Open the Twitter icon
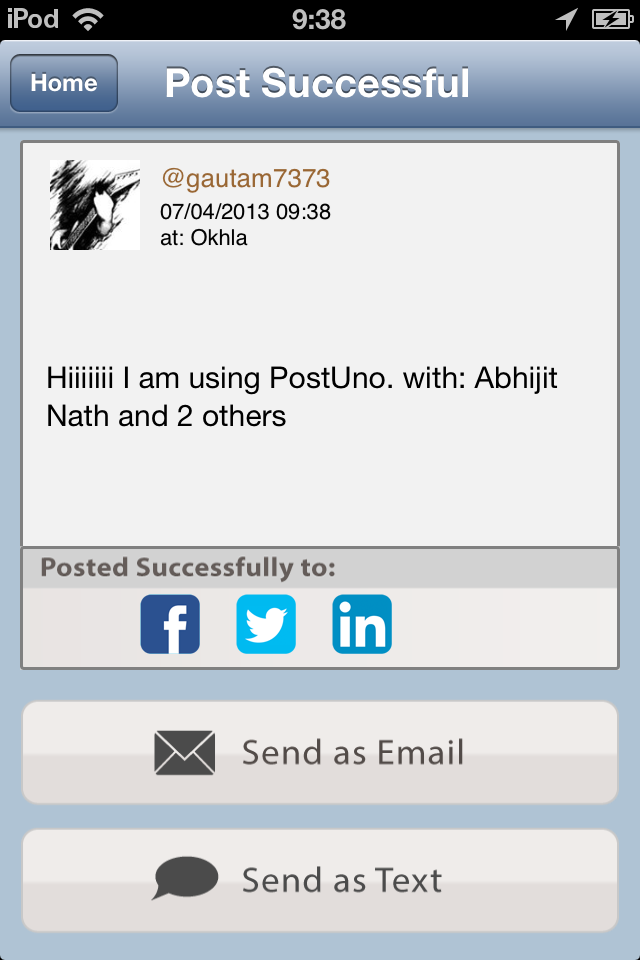This screenshot has height=960, width=640. (x=266, y=624)
